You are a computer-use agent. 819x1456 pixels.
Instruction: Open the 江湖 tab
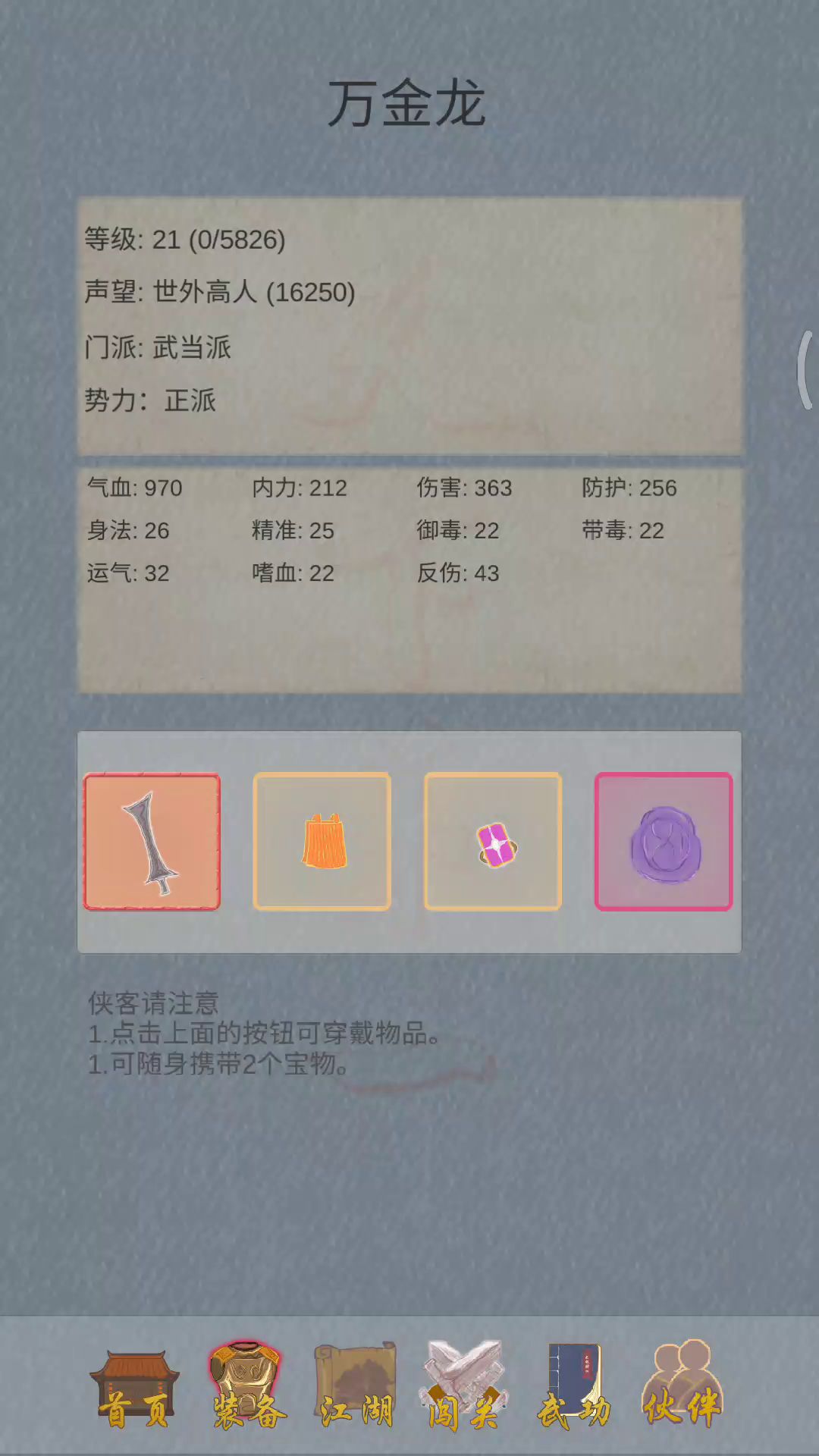(x=356, y=1388)
